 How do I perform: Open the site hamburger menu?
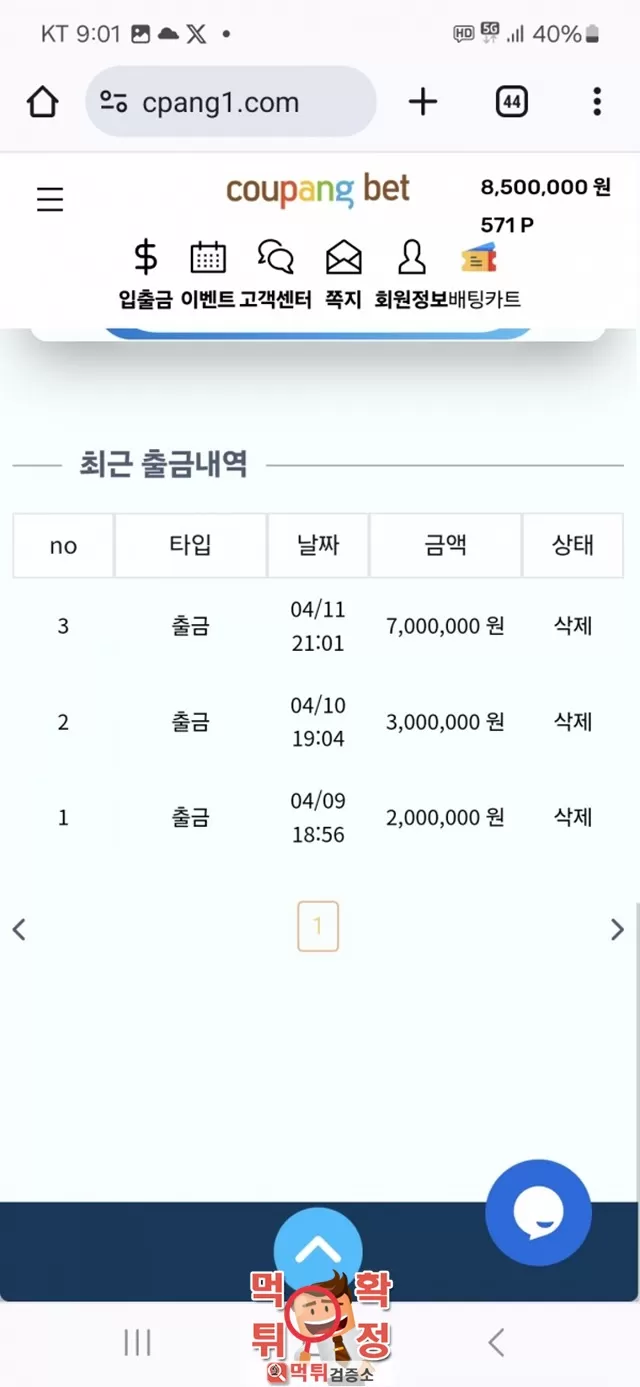50,199
